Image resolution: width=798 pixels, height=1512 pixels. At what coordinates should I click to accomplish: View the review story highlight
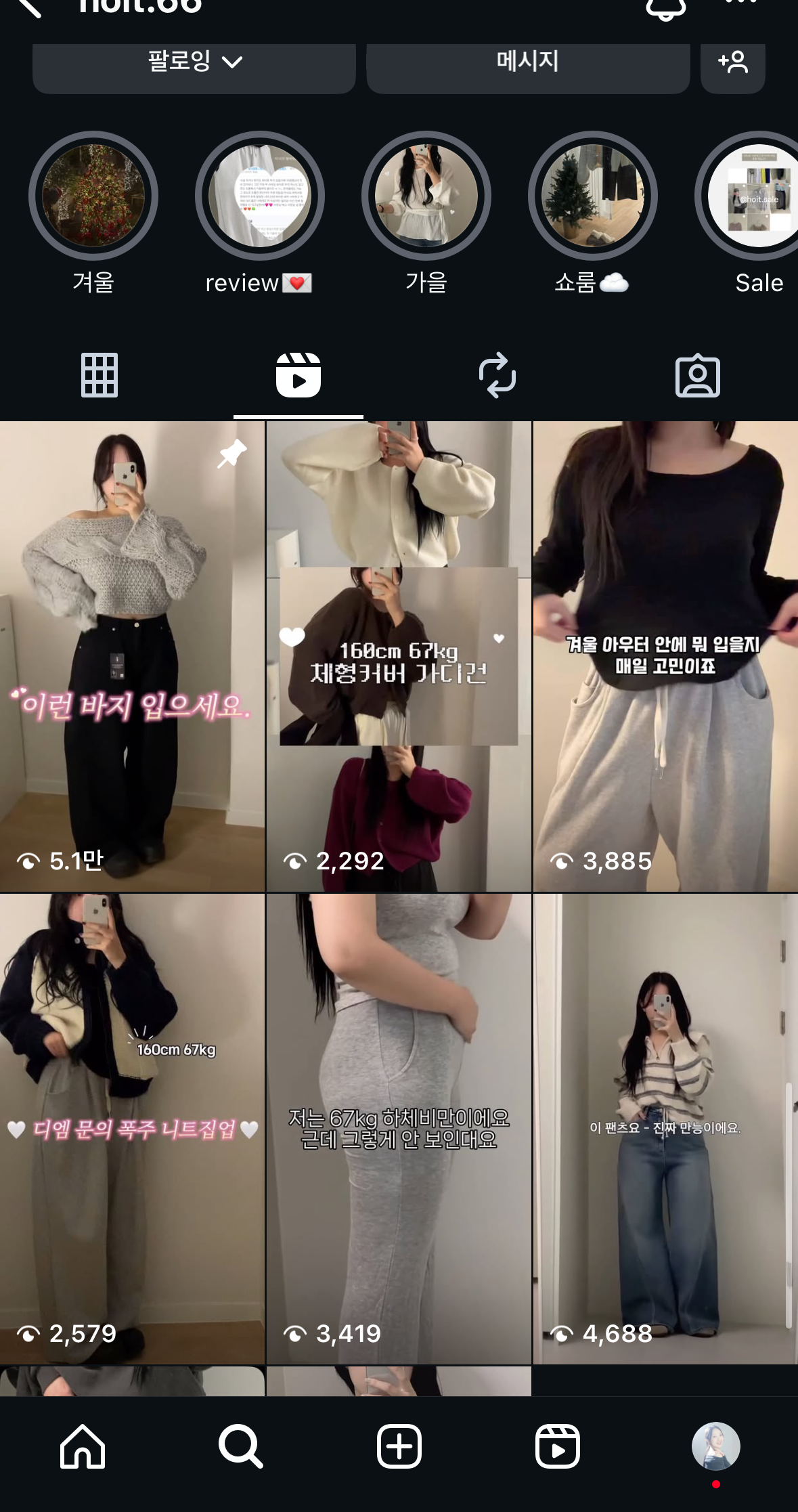coord(260,196)
